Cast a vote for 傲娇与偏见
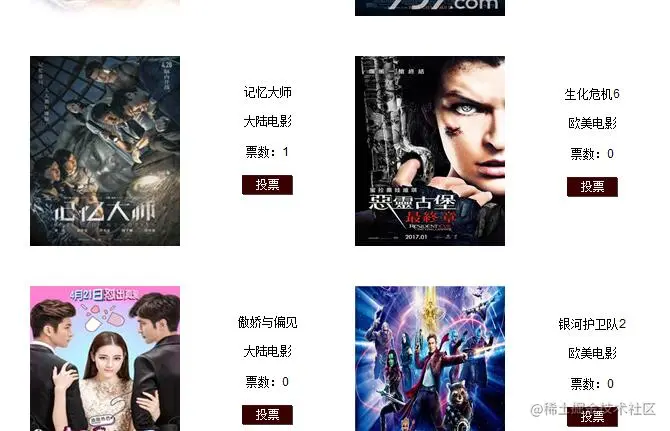Image resolution: width=670 pixels, height=431 pixels. [x=267, y=415]
